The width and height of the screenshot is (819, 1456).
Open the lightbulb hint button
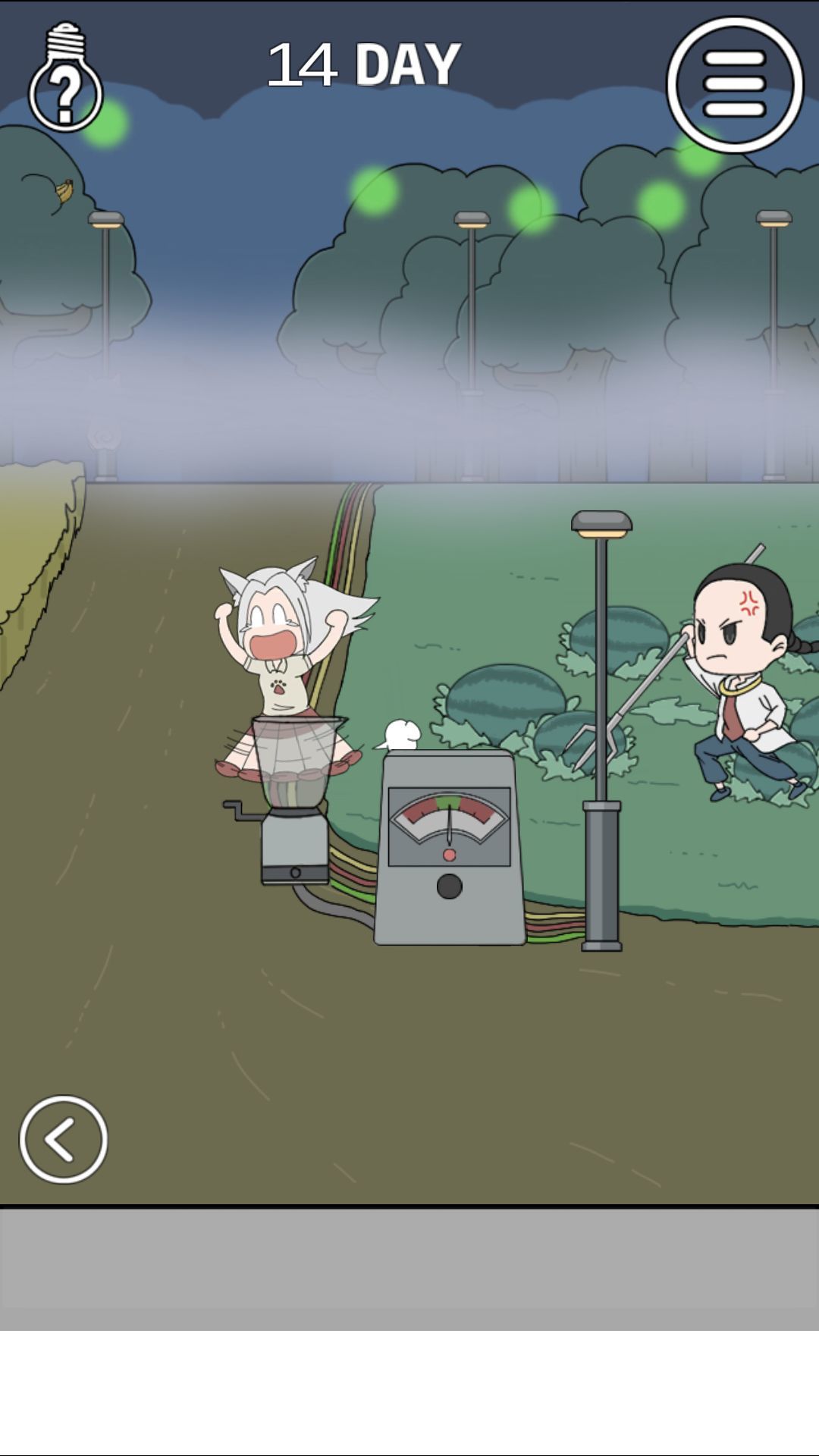(x=65, y=77)
